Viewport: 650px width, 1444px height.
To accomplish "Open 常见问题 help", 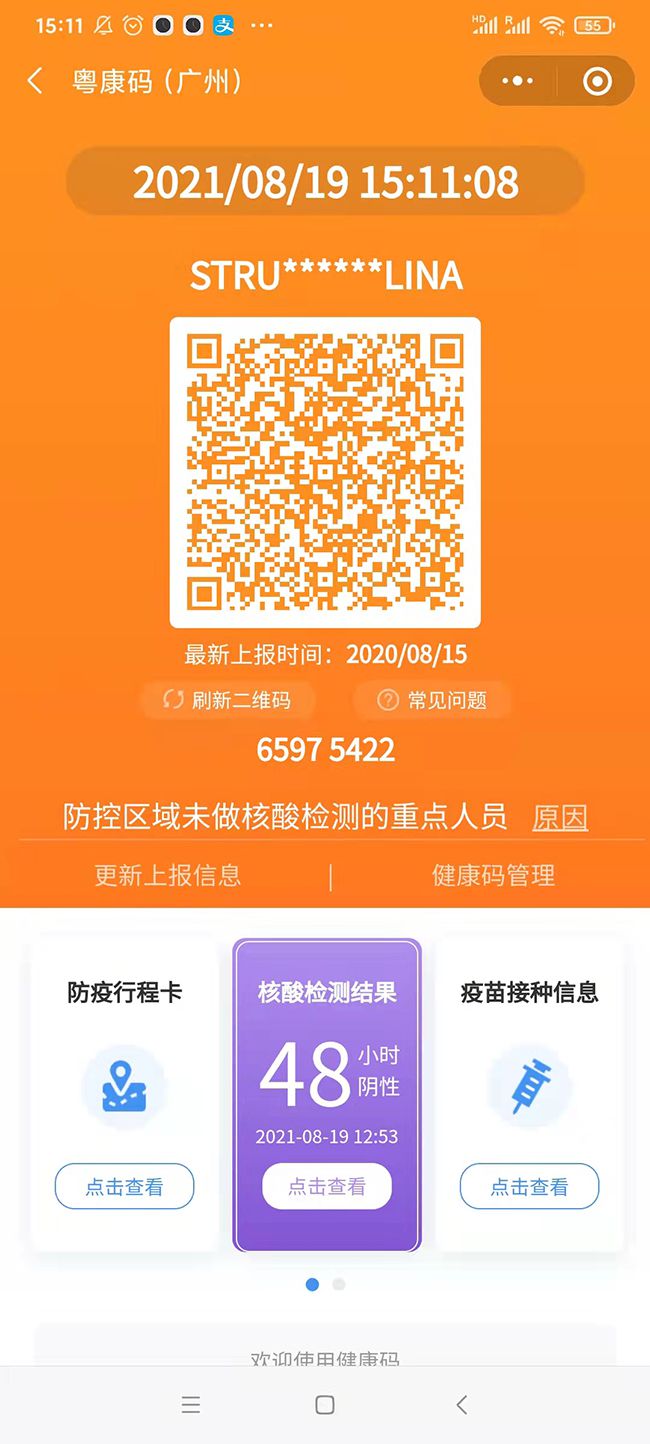I will coord(432,700).
